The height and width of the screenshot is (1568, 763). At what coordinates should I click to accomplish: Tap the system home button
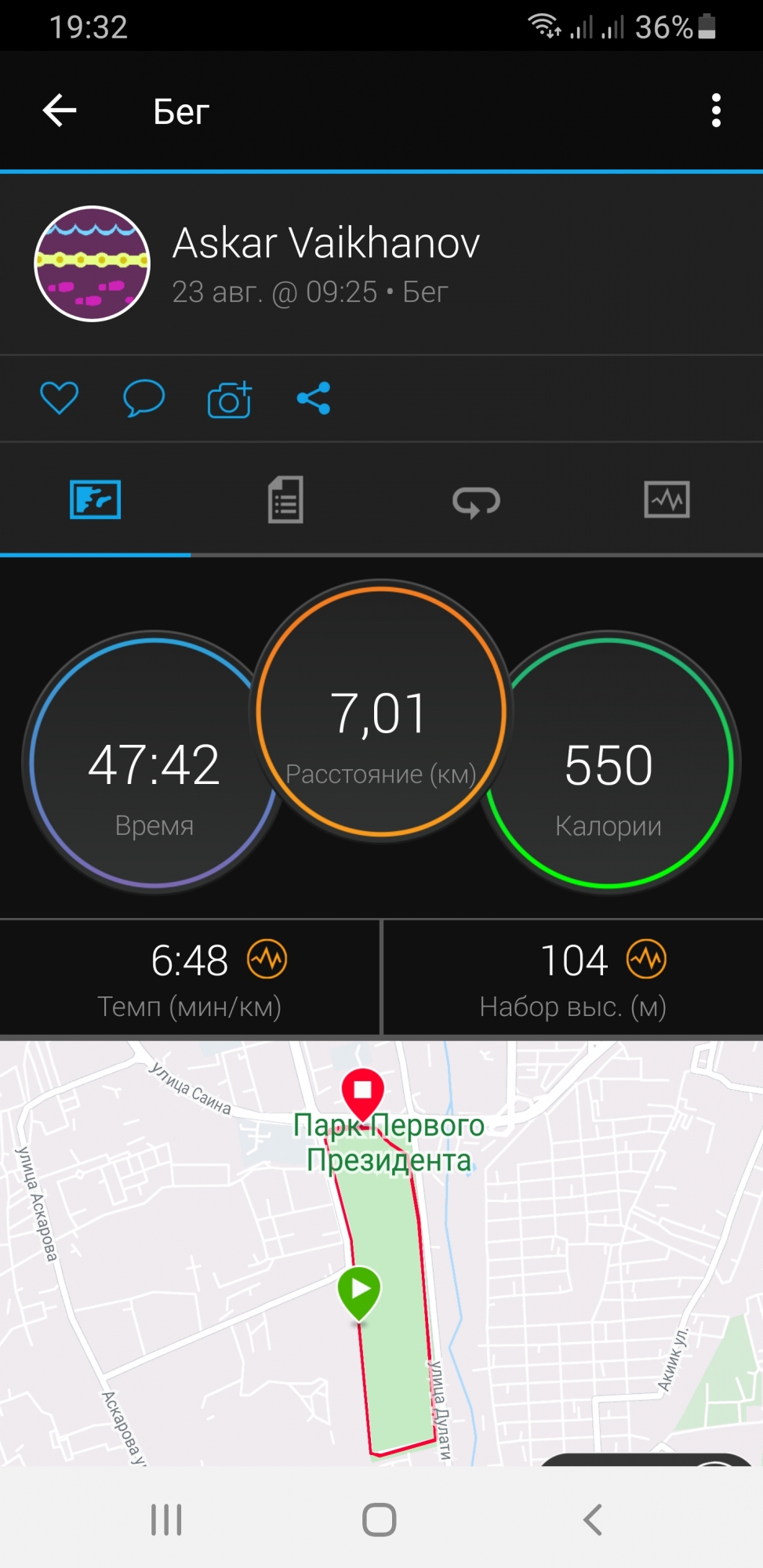380,1519
